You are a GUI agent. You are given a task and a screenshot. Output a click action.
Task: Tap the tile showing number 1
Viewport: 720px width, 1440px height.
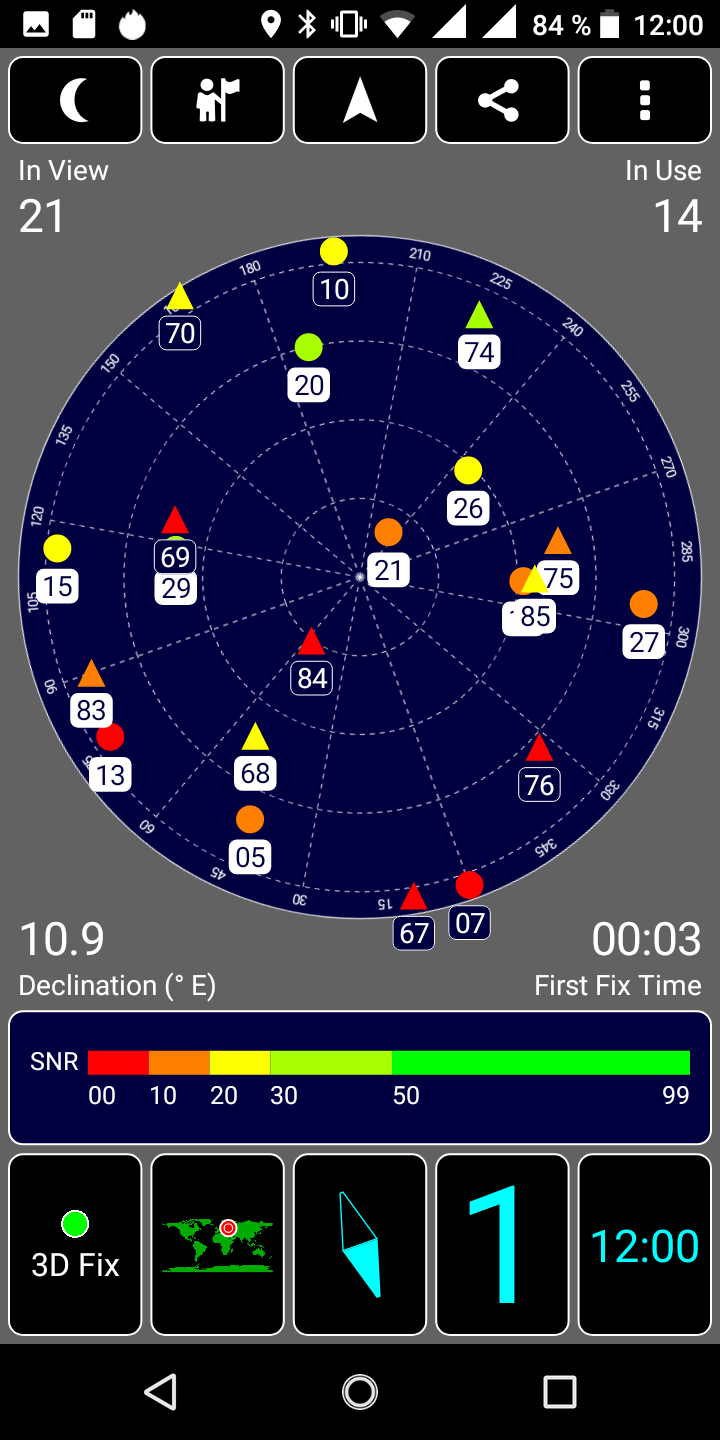[x=502, y=1244]
